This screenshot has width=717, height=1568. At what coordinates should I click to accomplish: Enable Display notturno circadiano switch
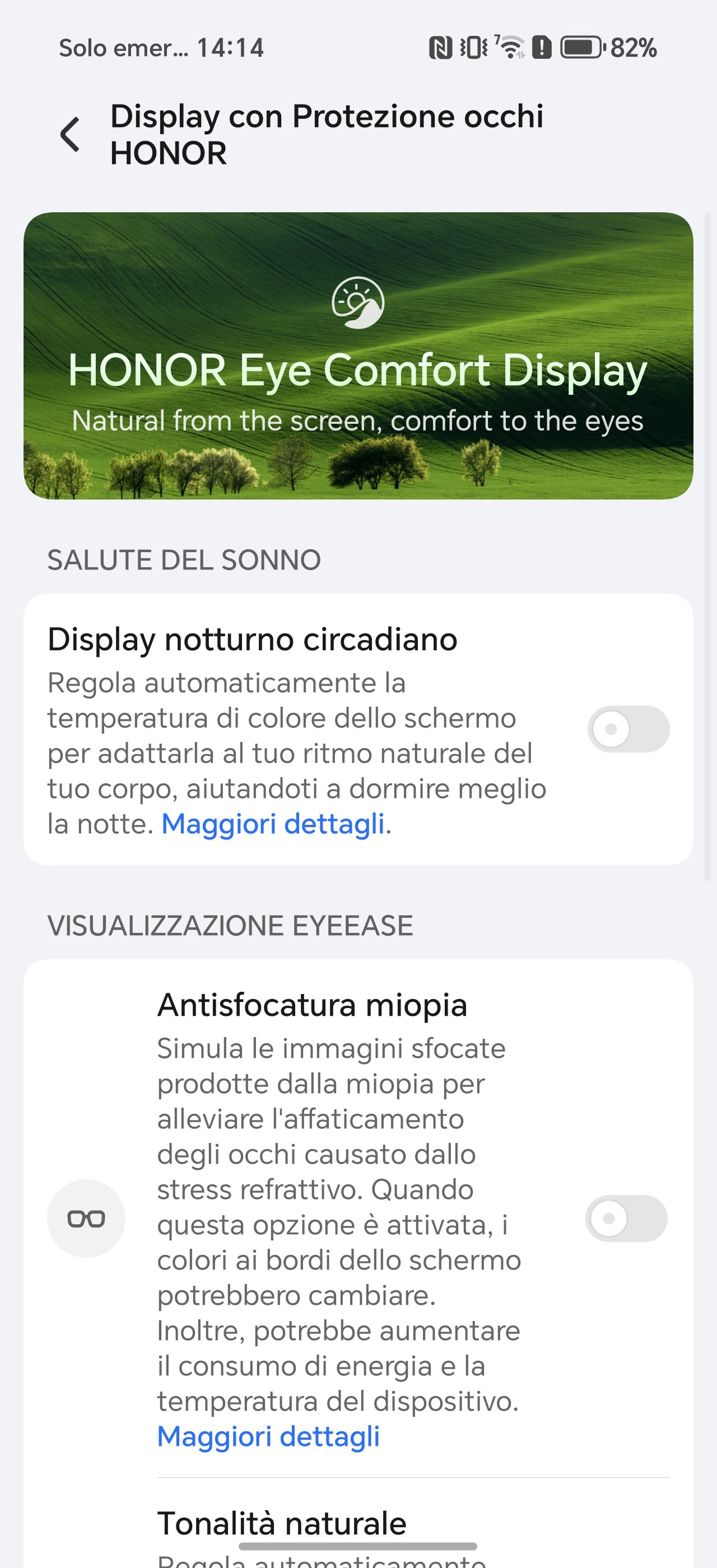pyautogui.click(x=628, y=729)
